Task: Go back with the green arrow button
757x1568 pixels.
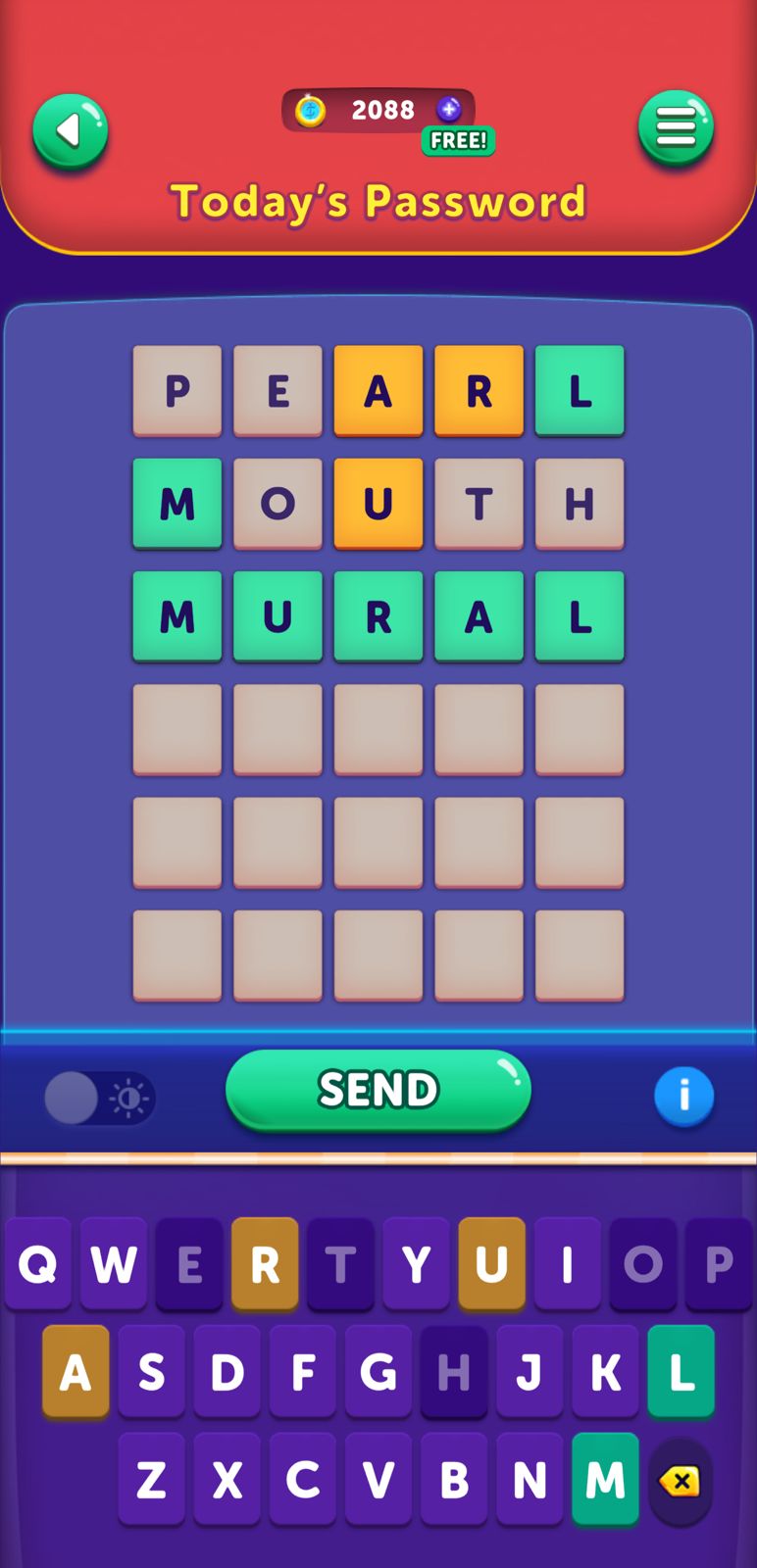Action: tap(70, 131)
